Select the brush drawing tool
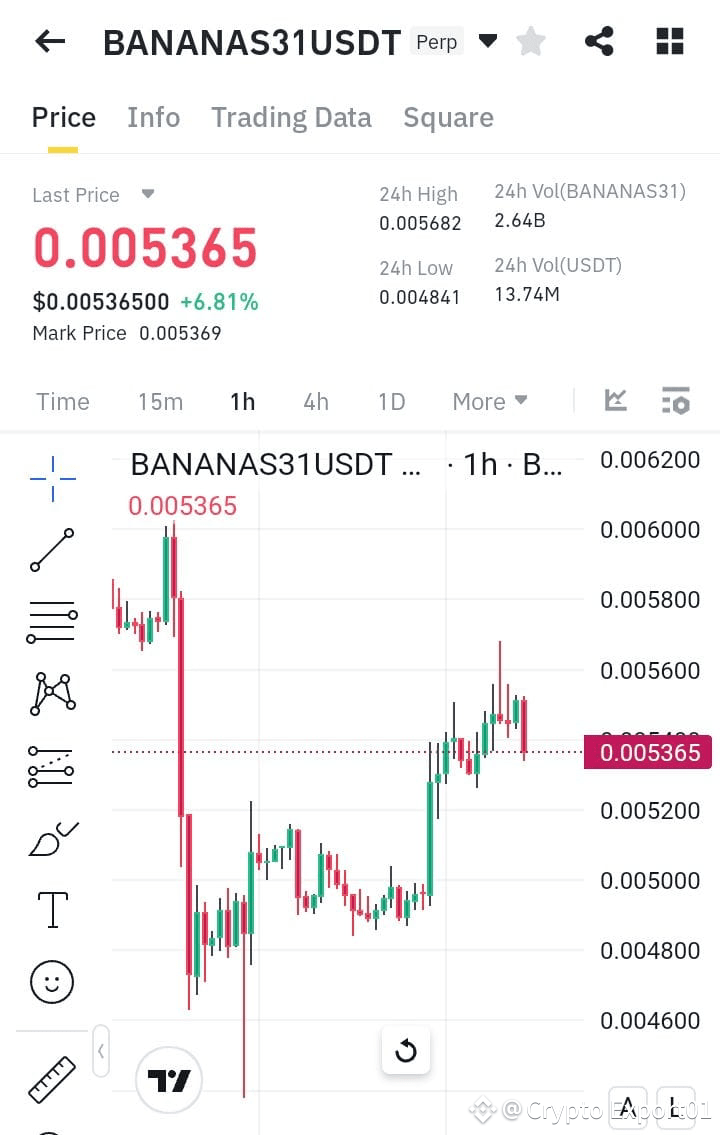This screenshot has height=1135, width=720. (x=51, y=838)
